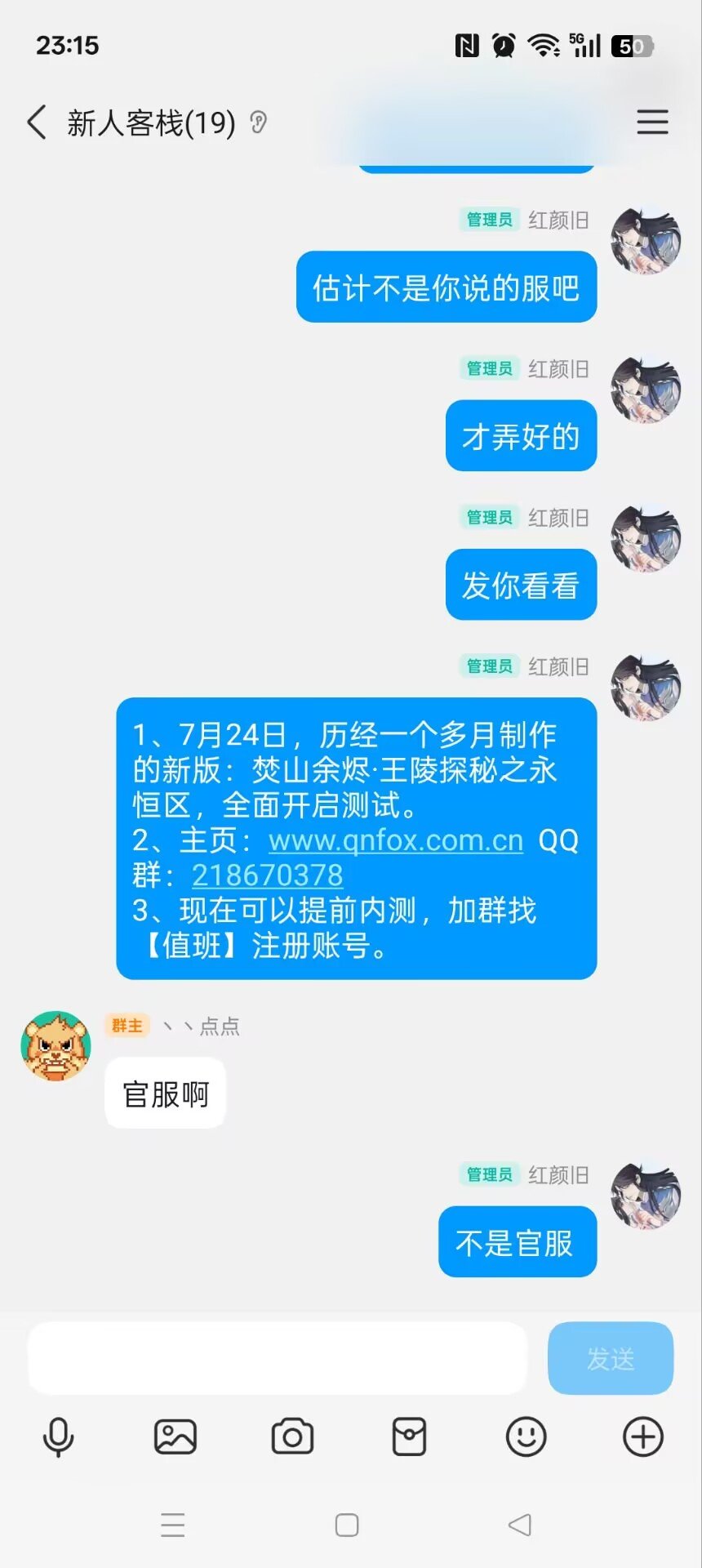Record a voice message with the microphone
The width and height of the screenshot is (702, 1568).
point(58,1437)
